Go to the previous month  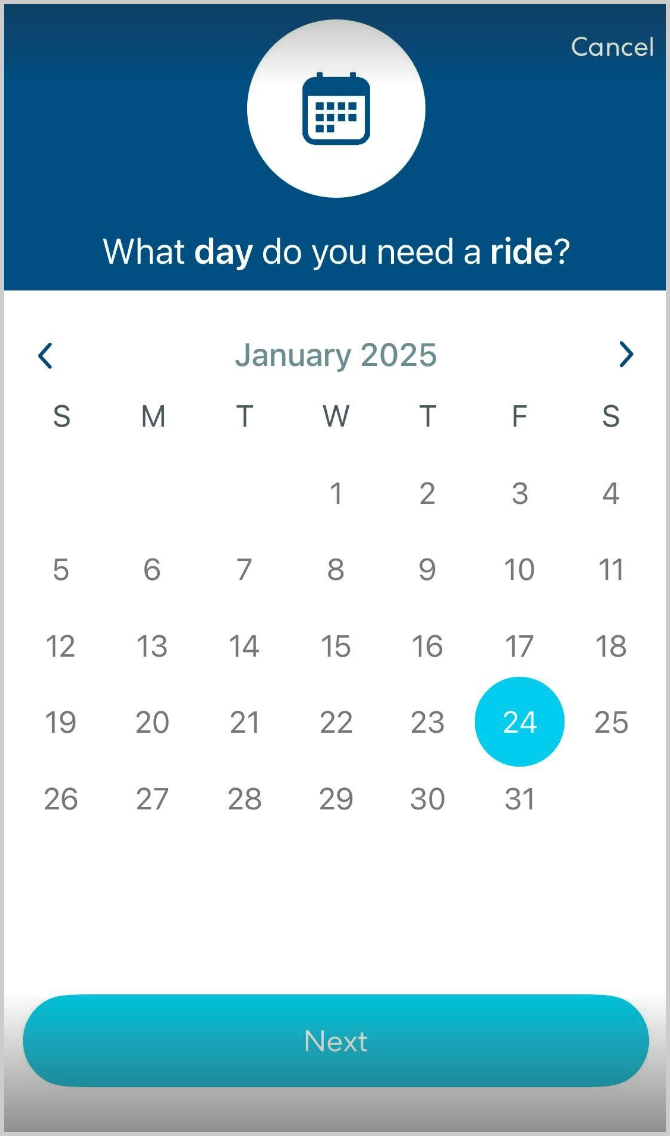[x=45, y=355]
